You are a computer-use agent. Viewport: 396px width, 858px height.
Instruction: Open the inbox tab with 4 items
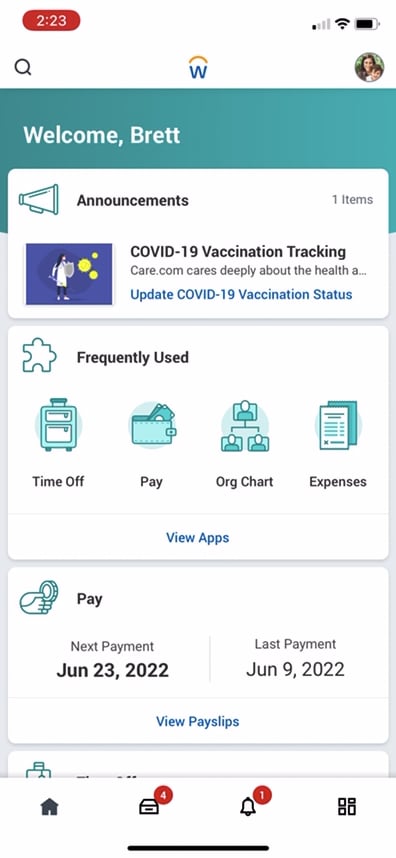coord(150,805)
